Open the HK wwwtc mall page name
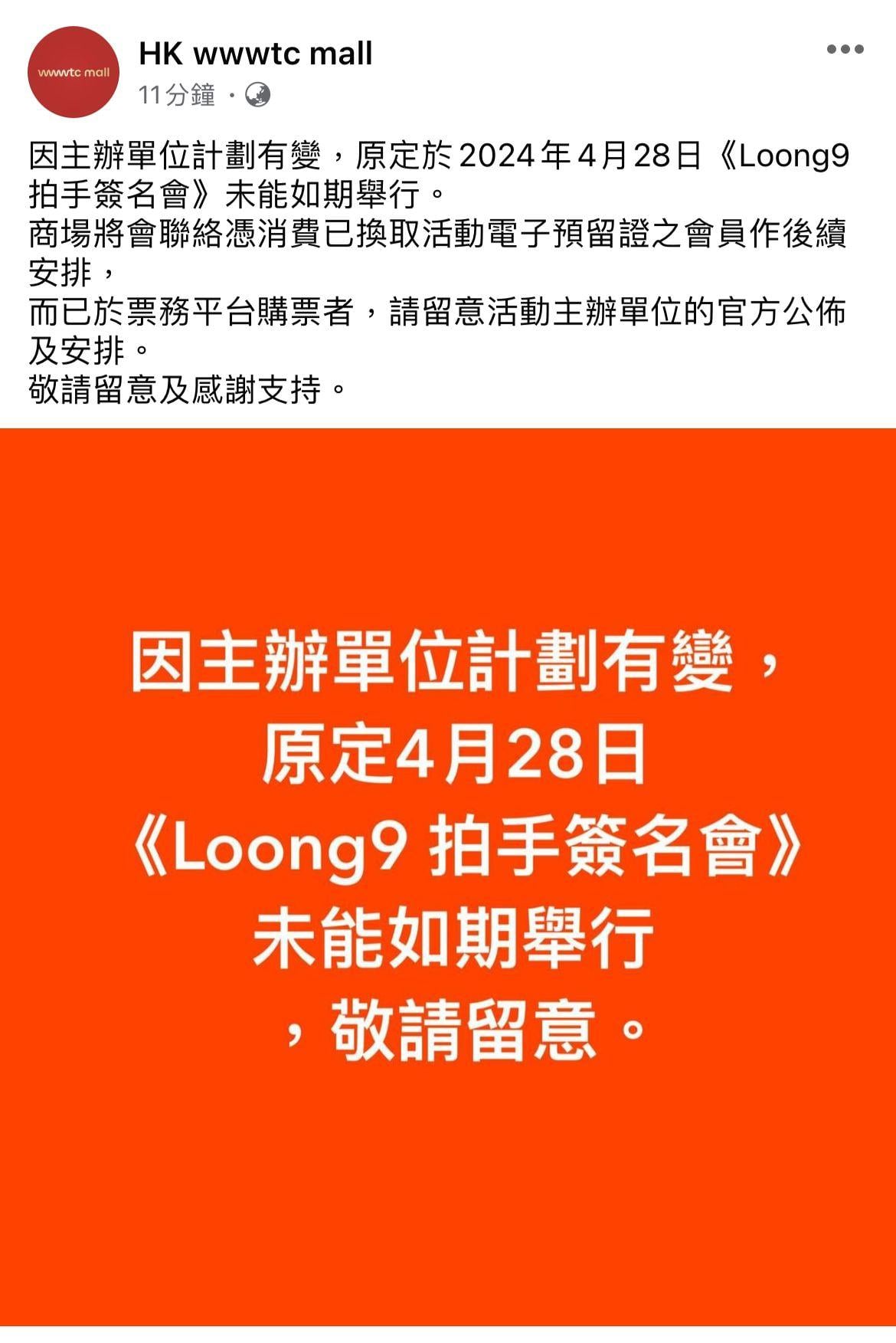The width and height of the screenshot is (896, 1343). (255, 54)
